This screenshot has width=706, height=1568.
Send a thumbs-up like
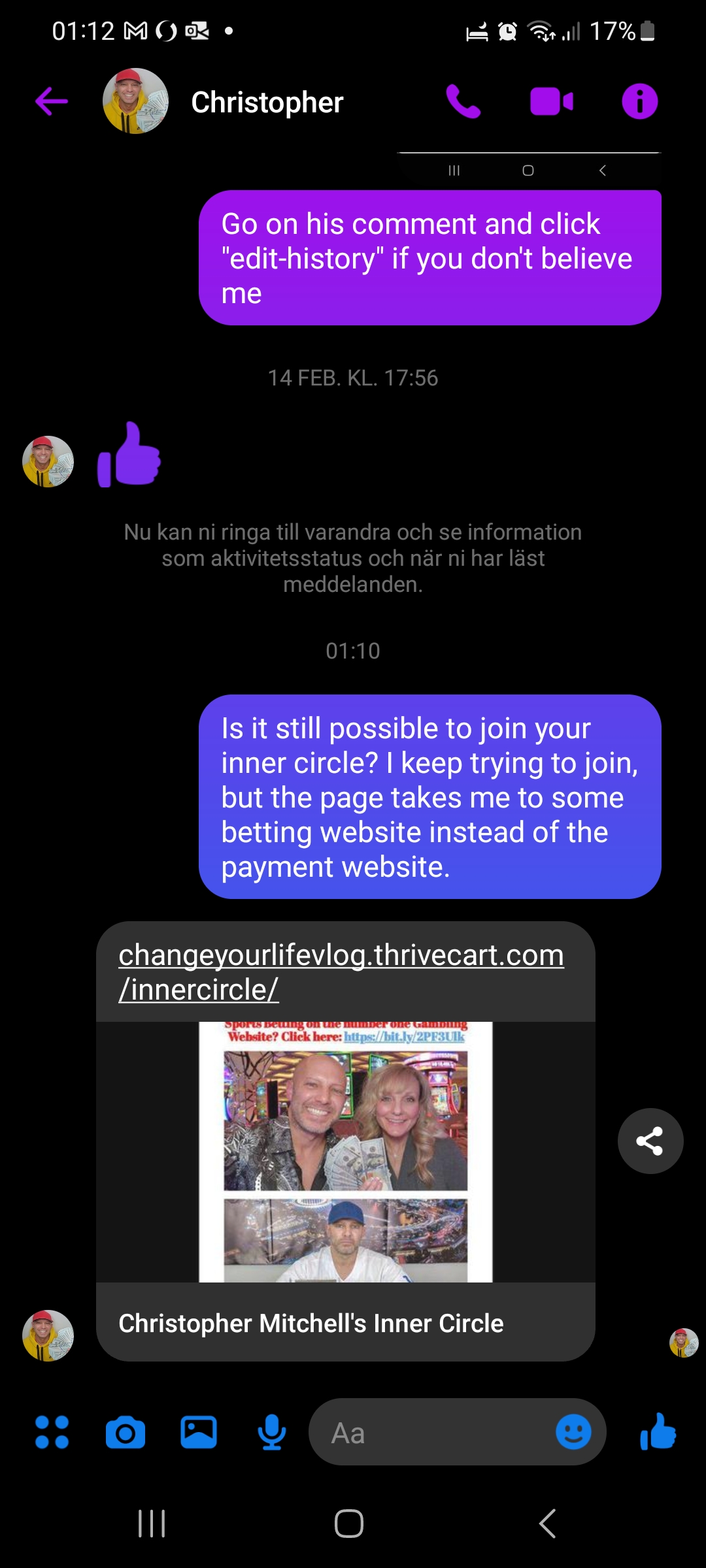tap(658, 1432)
